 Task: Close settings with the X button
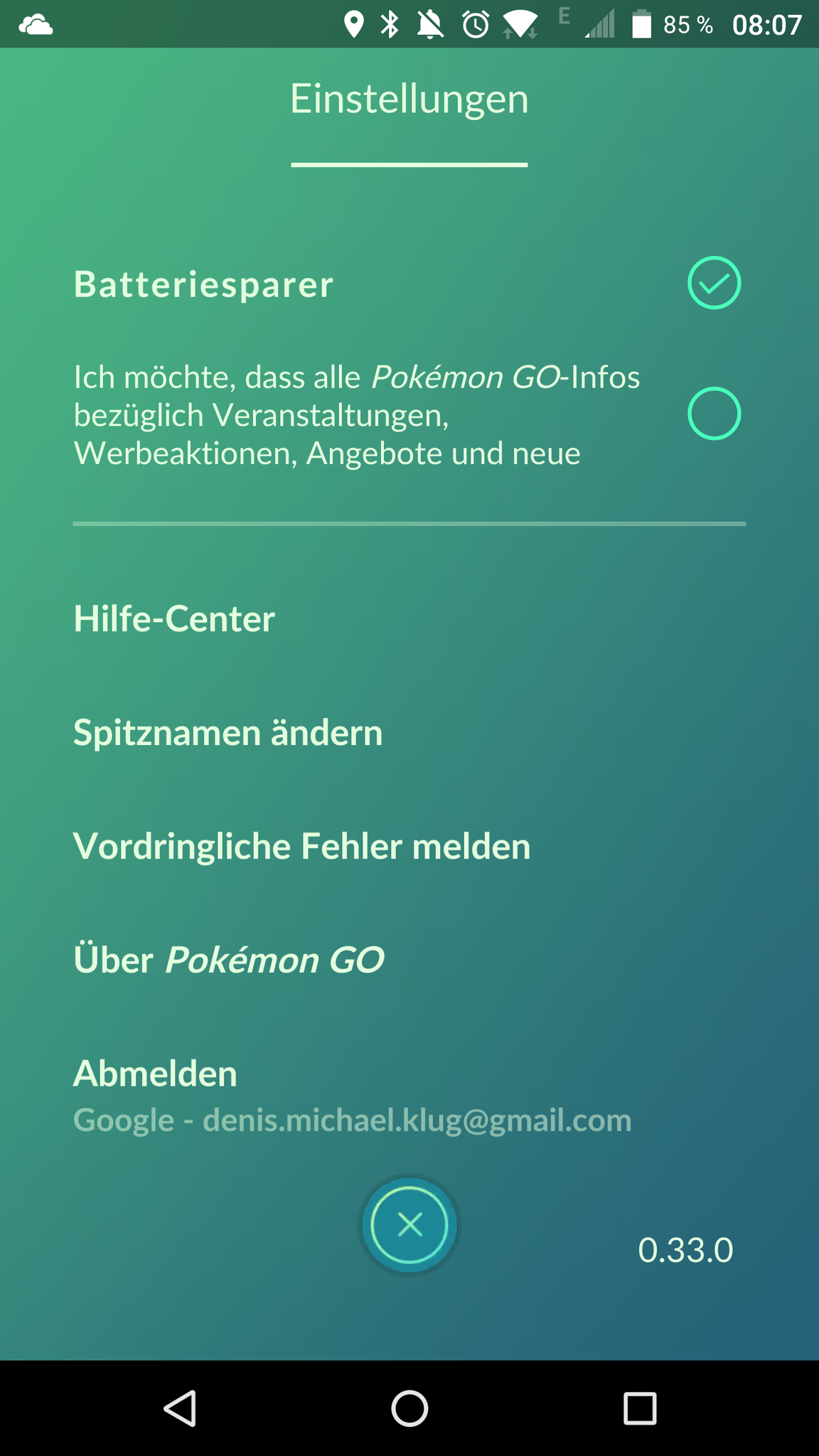pos(409,1224)
